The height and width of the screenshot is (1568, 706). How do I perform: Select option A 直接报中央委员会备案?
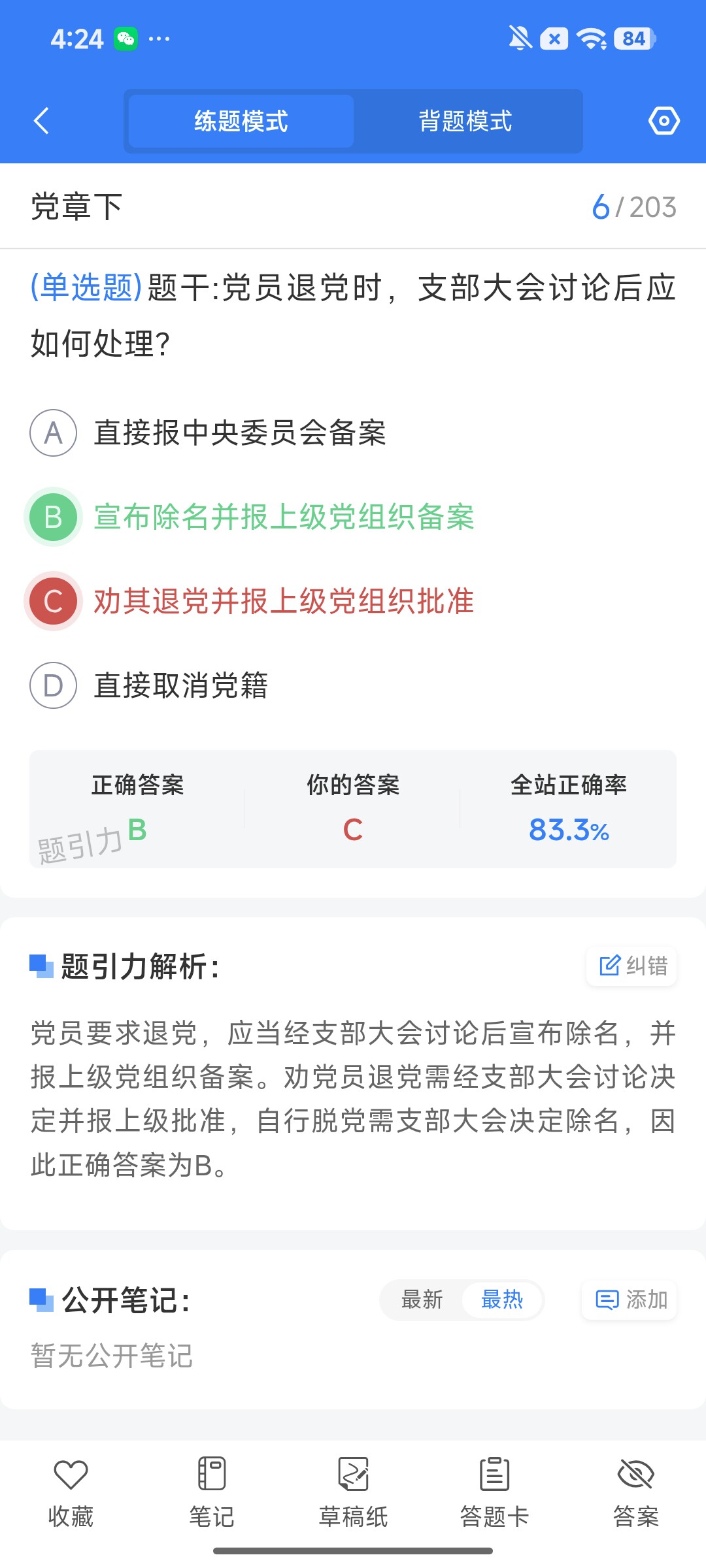tap(209, 433)
